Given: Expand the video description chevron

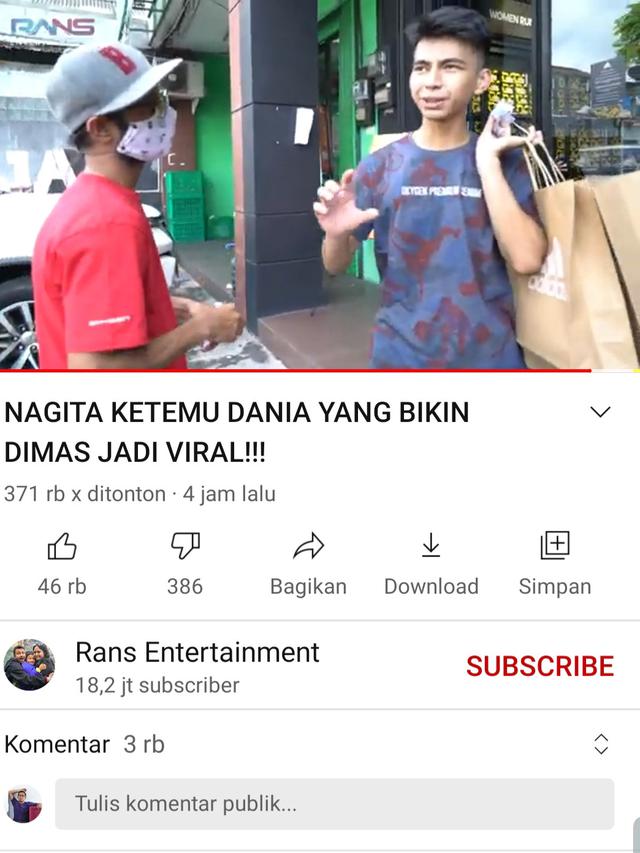Looking at the screenshot, I should [600, 412].
